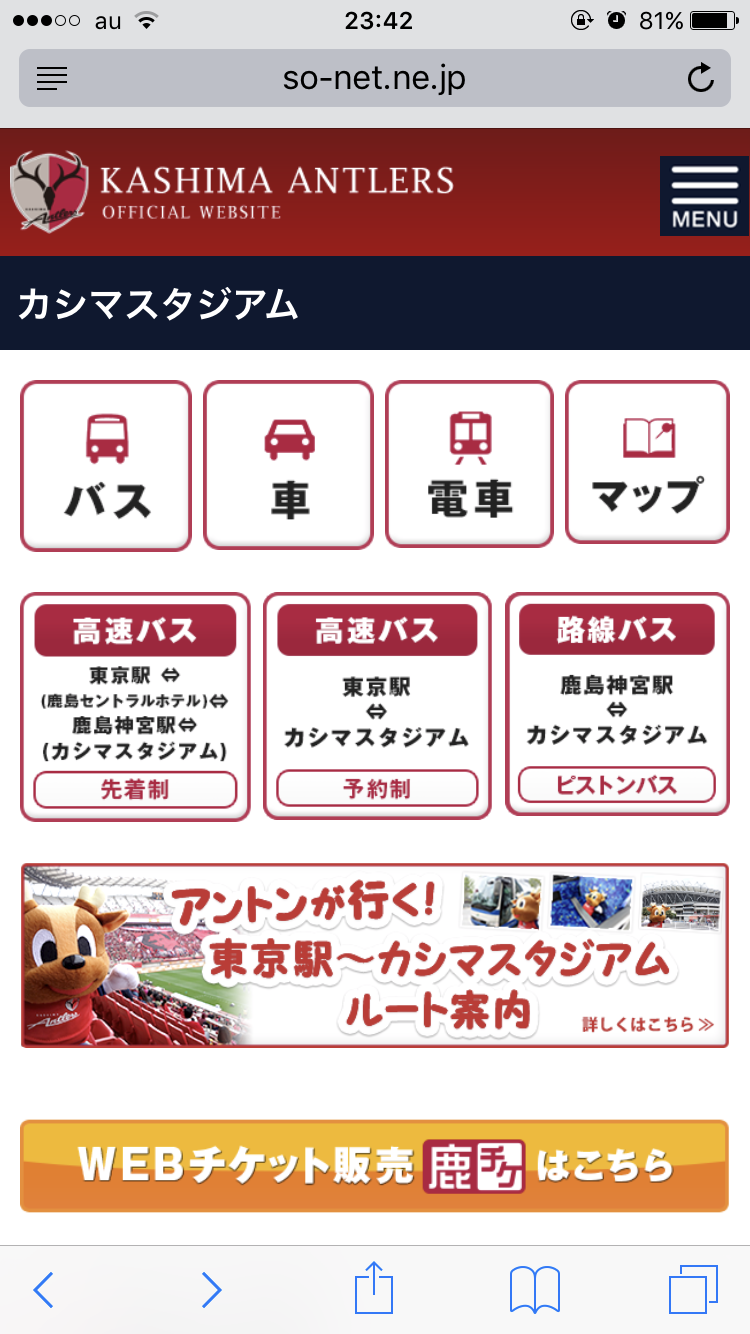Open the 電車 access option

(x=470, y=465)
